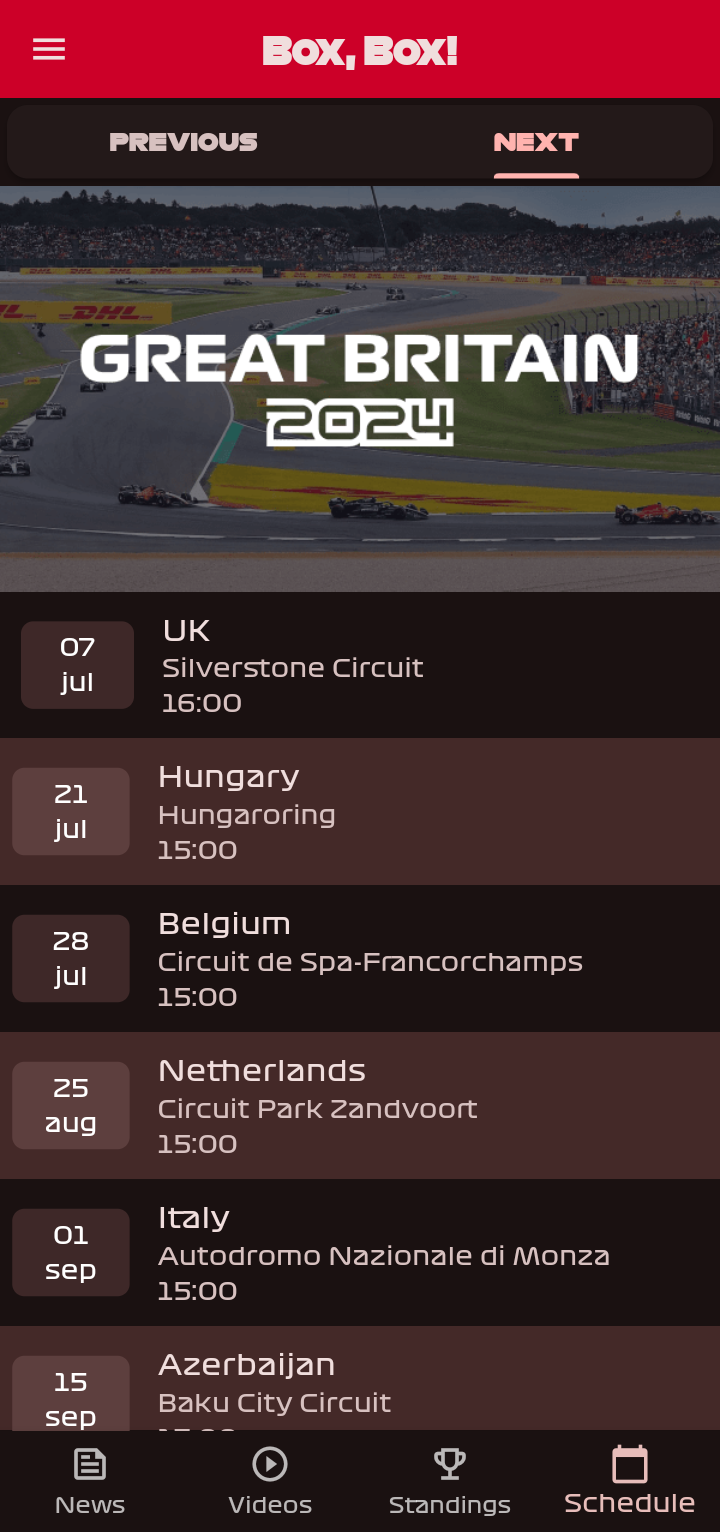Open the hamburger drawer menu
The width and height of the screenshot is (720, 1532).
[49, 50]
